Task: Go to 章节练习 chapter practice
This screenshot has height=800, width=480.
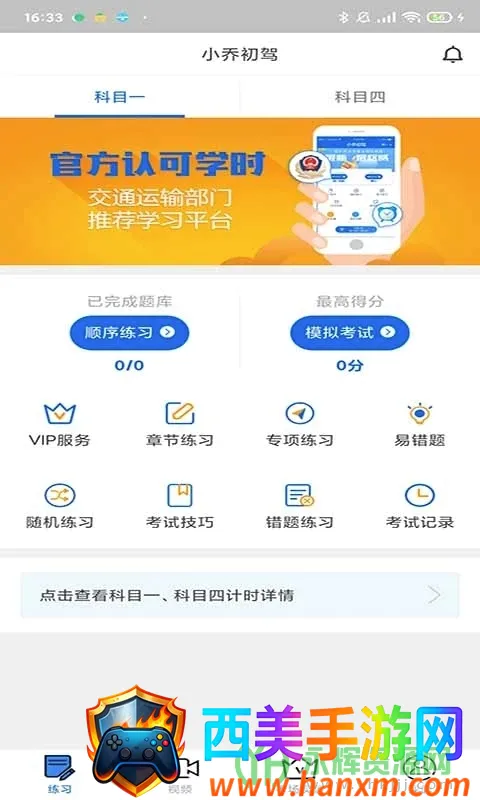Action: click(x=180, y=425)
